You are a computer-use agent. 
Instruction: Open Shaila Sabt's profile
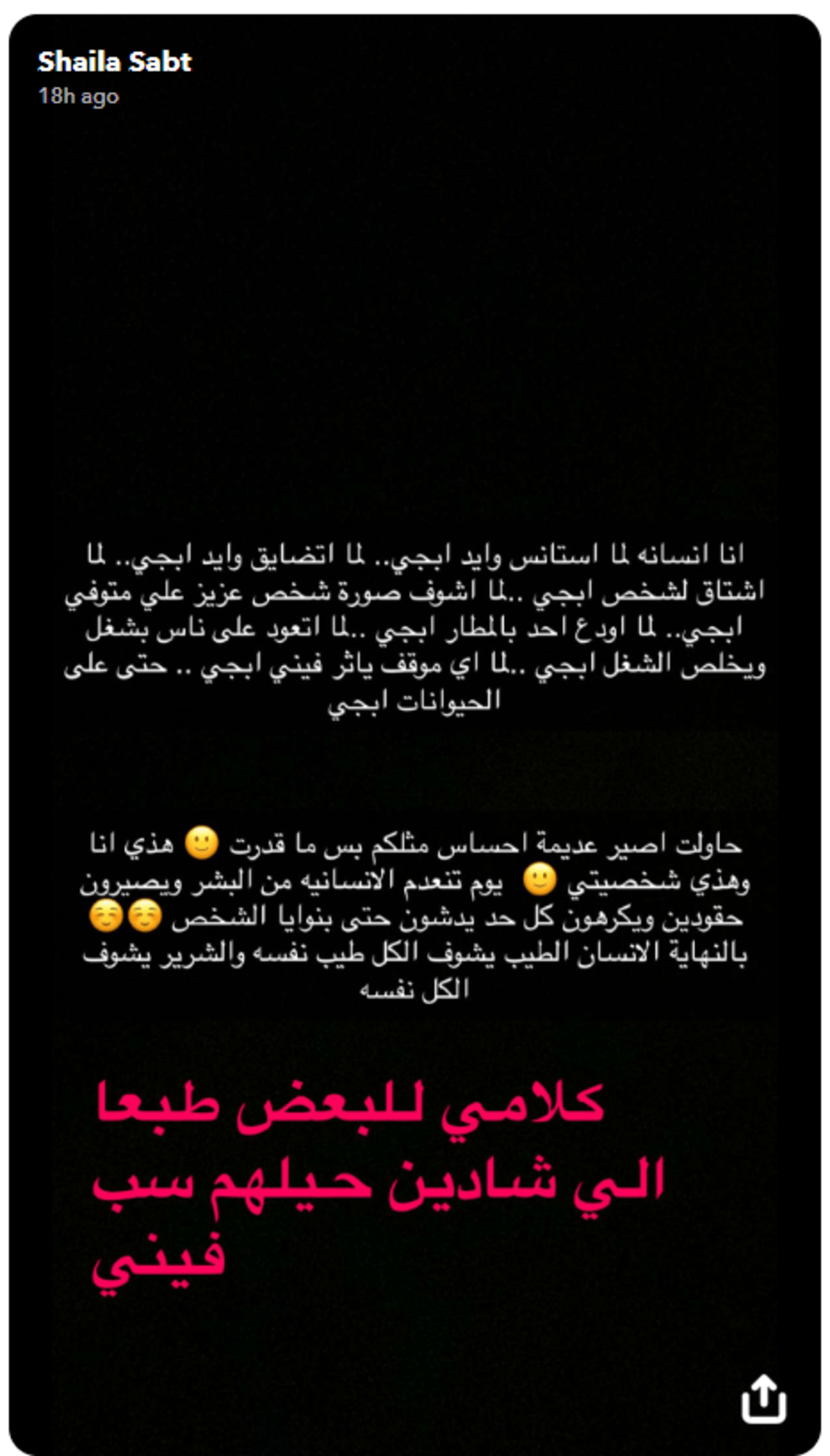click(114, 62)
